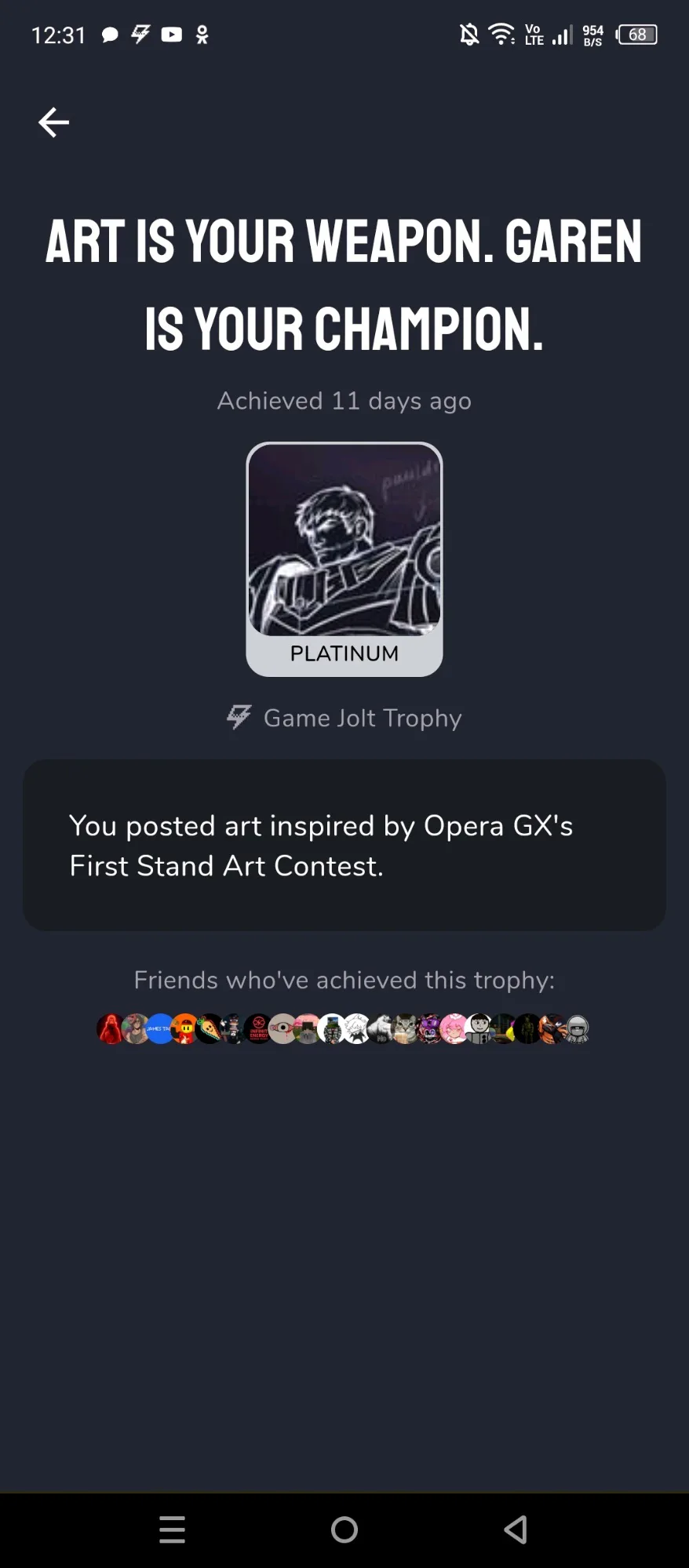
Task: Go back using the top arrow
Action: click(x=53, y=122)
